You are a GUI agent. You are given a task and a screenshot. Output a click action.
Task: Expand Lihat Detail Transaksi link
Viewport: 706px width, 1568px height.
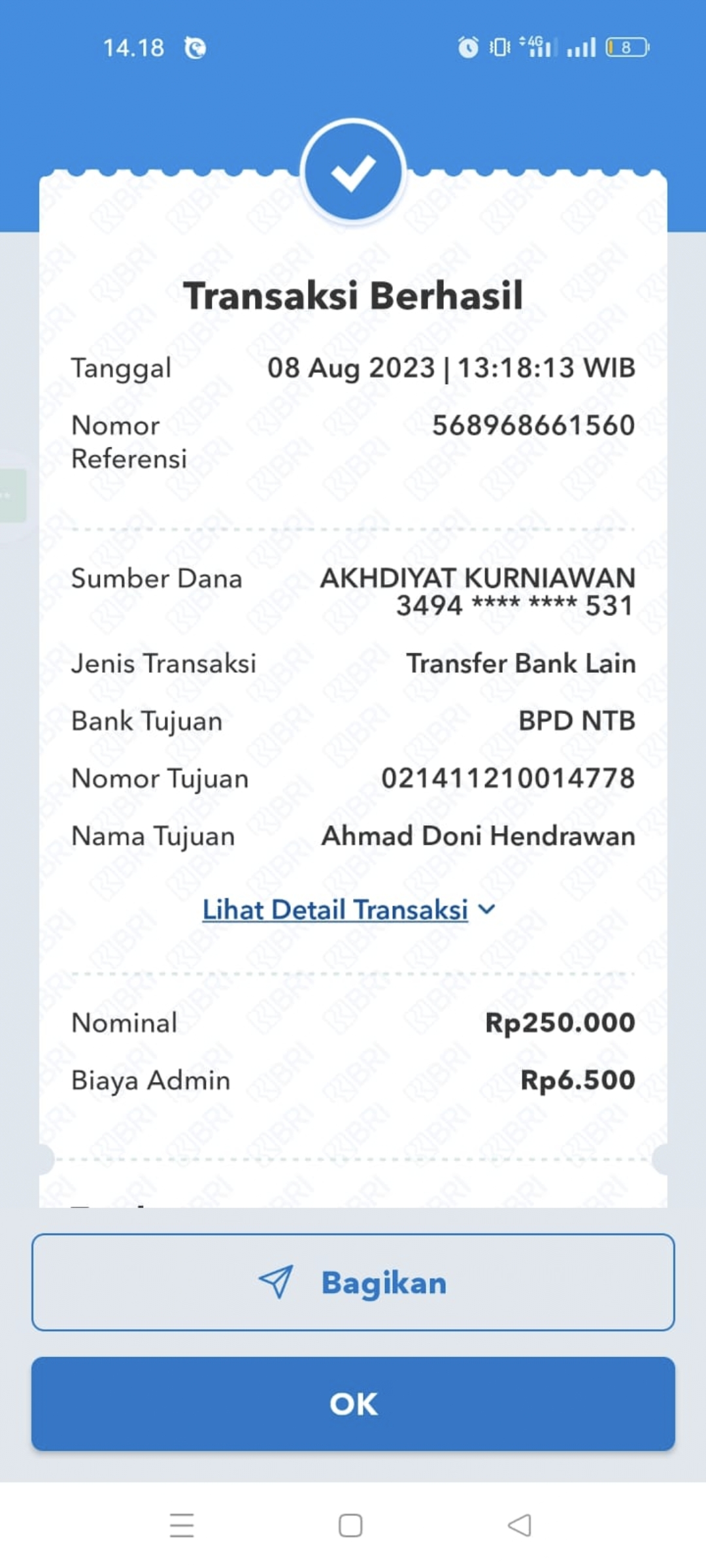click(348, 909)
